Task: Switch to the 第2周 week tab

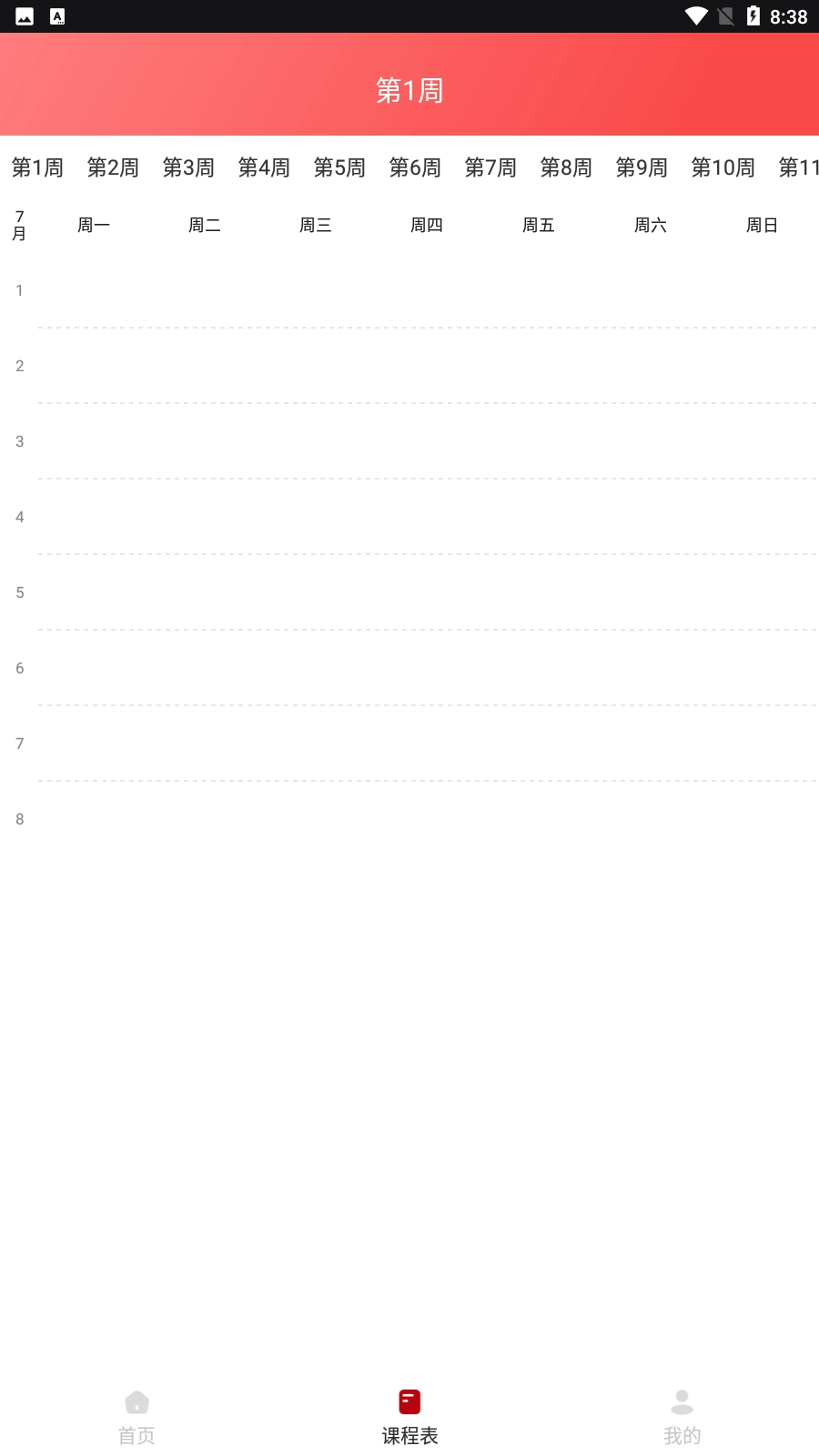Action: coord(113,167)
